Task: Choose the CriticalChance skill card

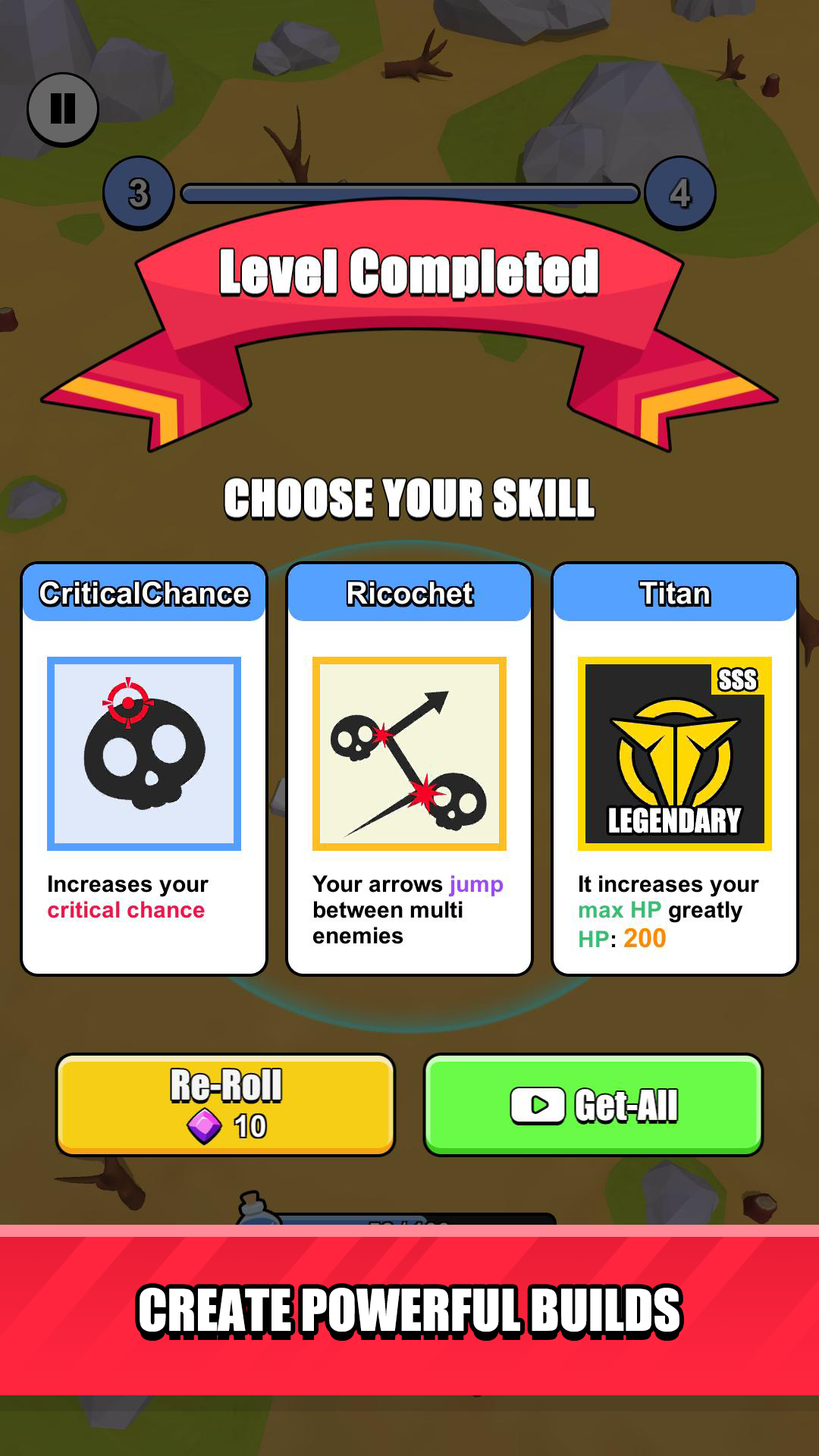Action: pyautogui.click(x=144, y=768)
